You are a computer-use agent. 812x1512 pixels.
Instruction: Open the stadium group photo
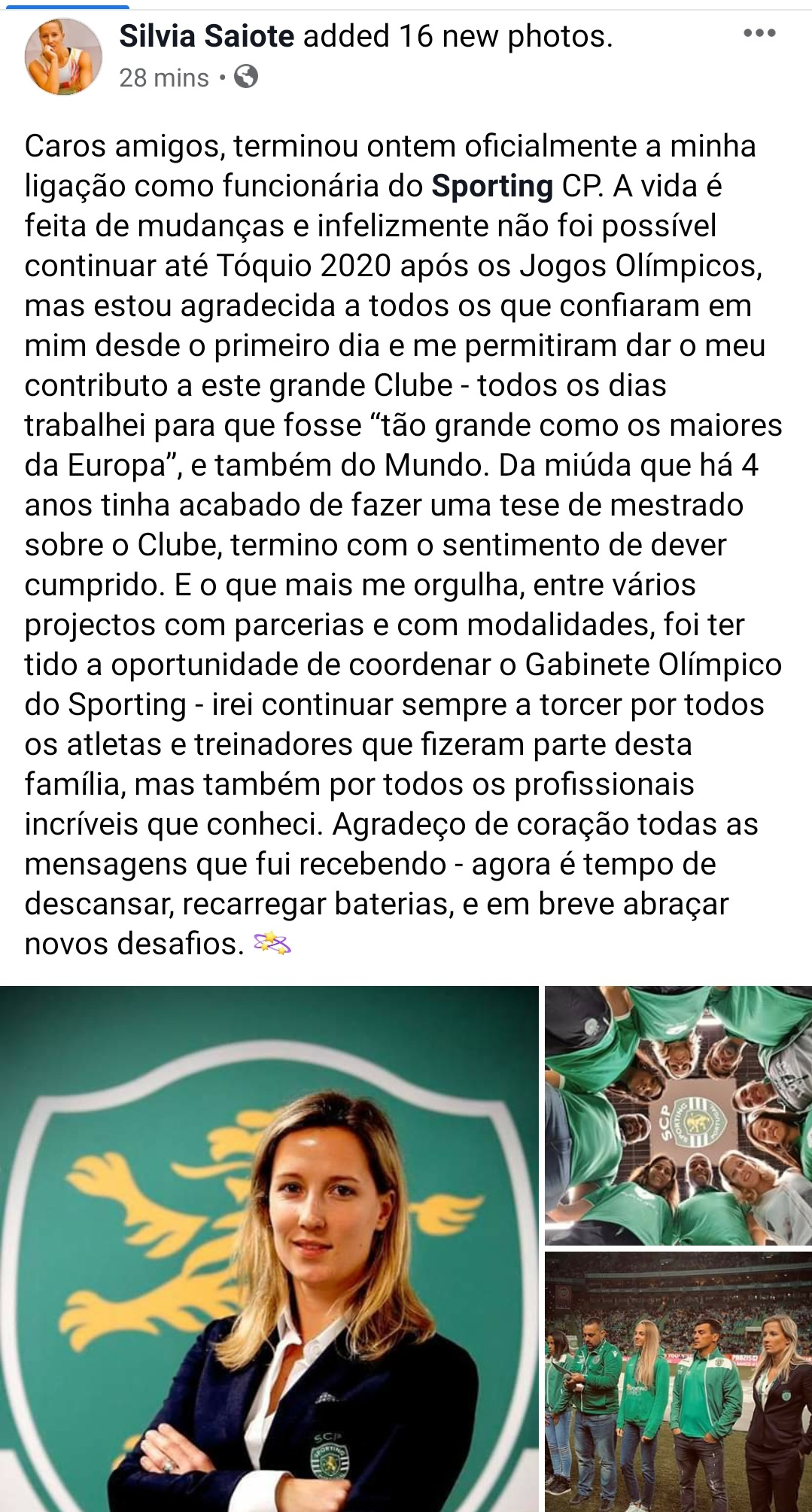[x=678, y=1382]
